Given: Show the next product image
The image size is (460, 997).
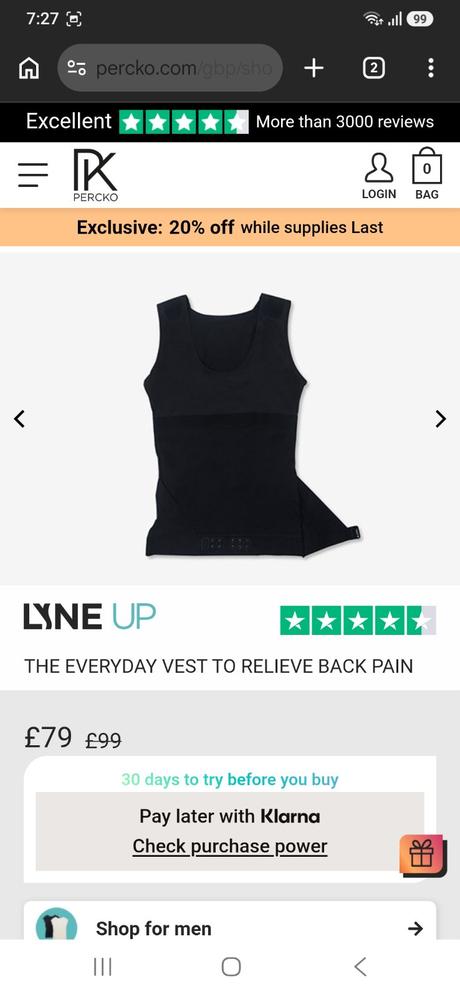Looking at the screenshot, I should click(x=440, y=418).
